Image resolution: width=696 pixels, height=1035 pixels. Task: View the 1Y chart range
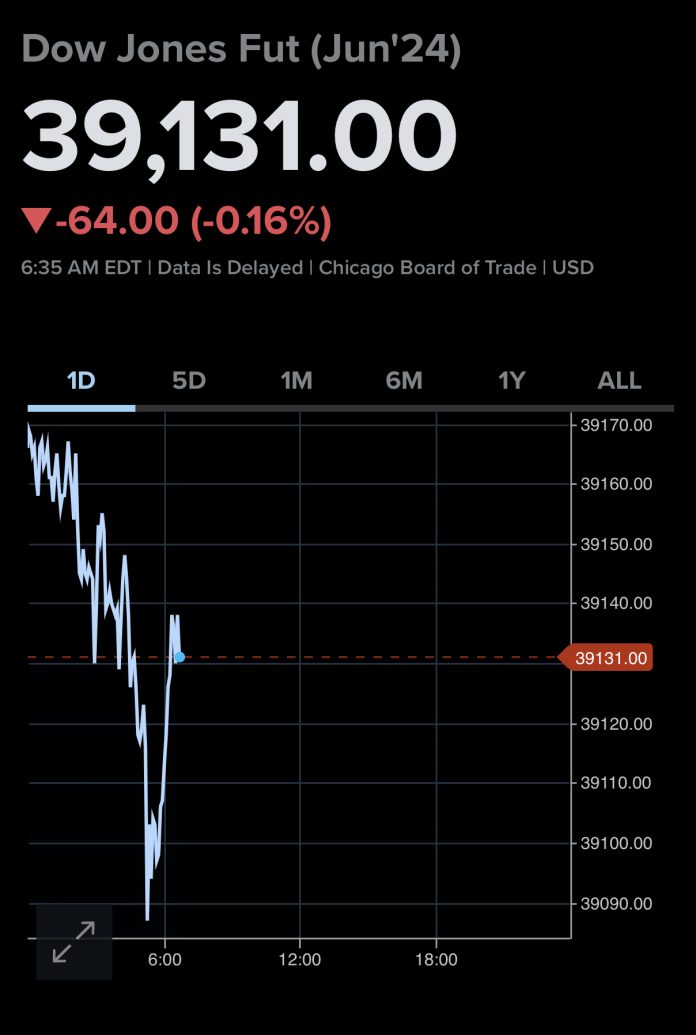(511, 381)
